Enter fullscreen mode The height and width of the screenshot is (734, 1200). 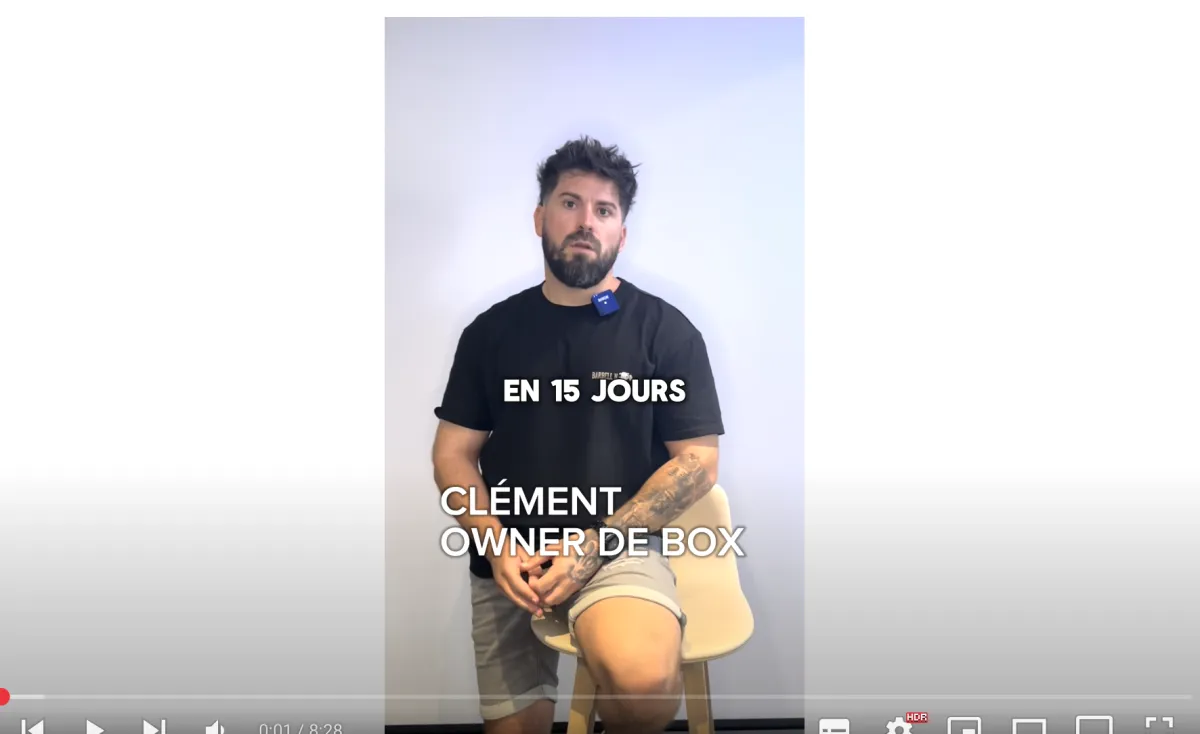1158,726
